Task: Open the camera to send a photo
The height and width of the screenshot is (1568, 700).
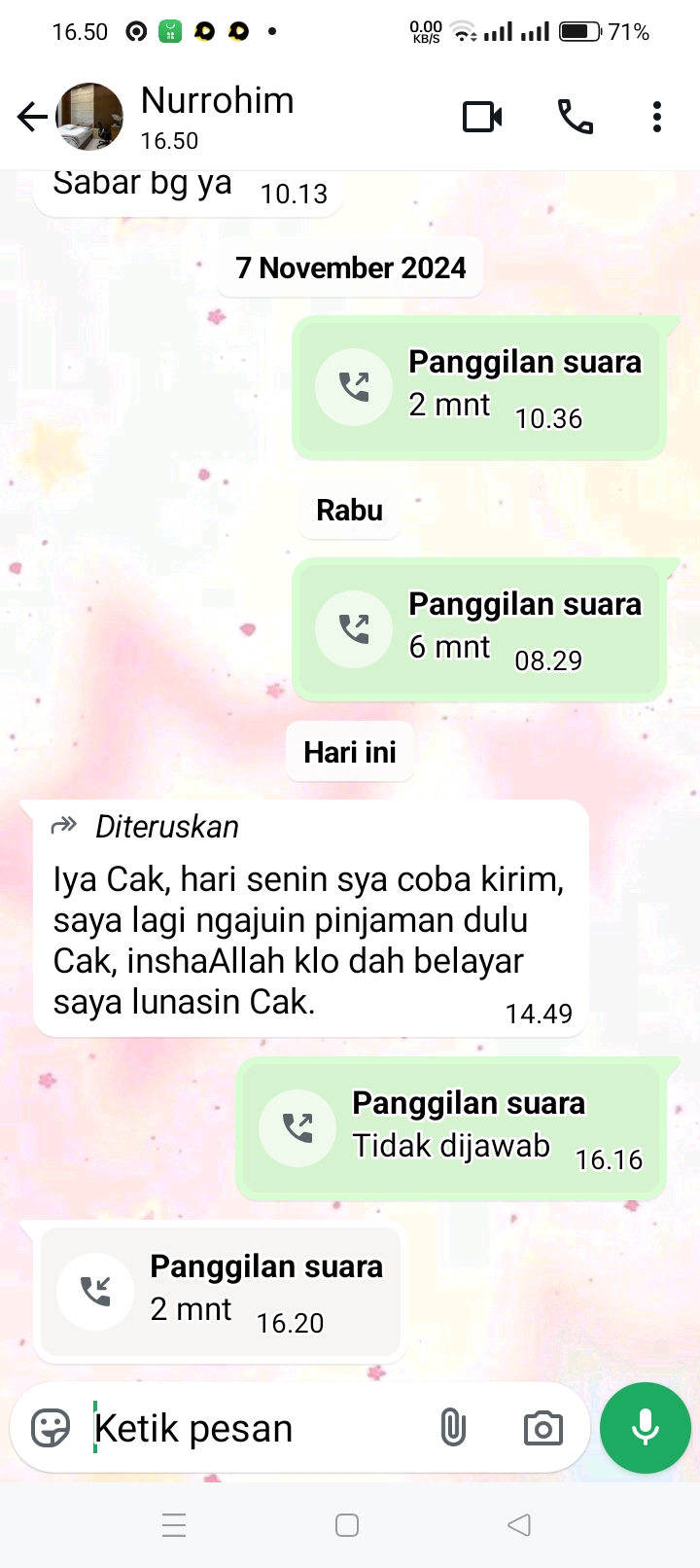Action: pos(542,1428)
